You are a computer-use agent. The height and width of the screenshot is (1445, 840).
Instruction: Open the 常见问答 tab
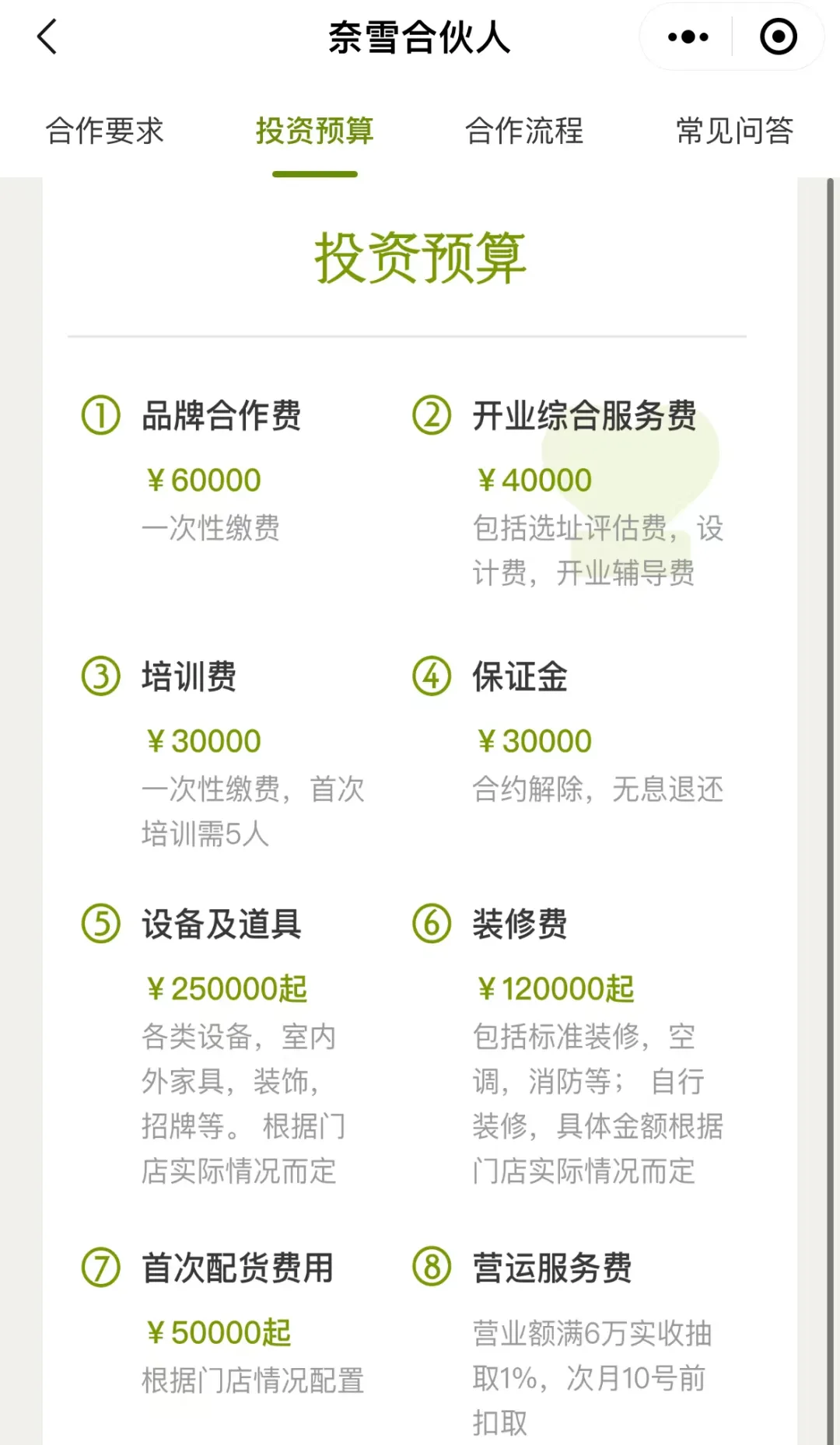734,131
